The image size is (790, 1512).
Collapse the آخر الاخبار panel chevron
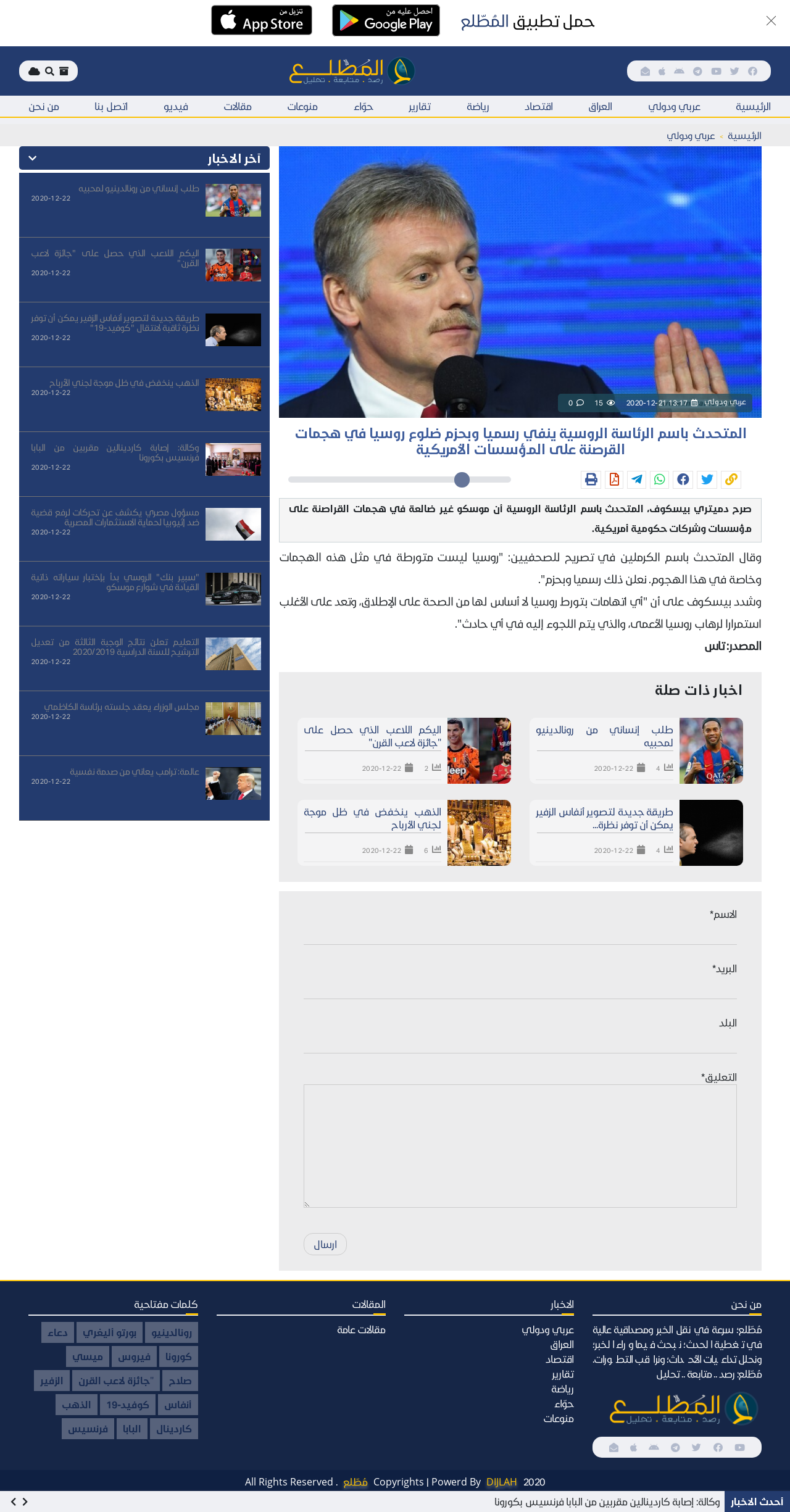33,159
